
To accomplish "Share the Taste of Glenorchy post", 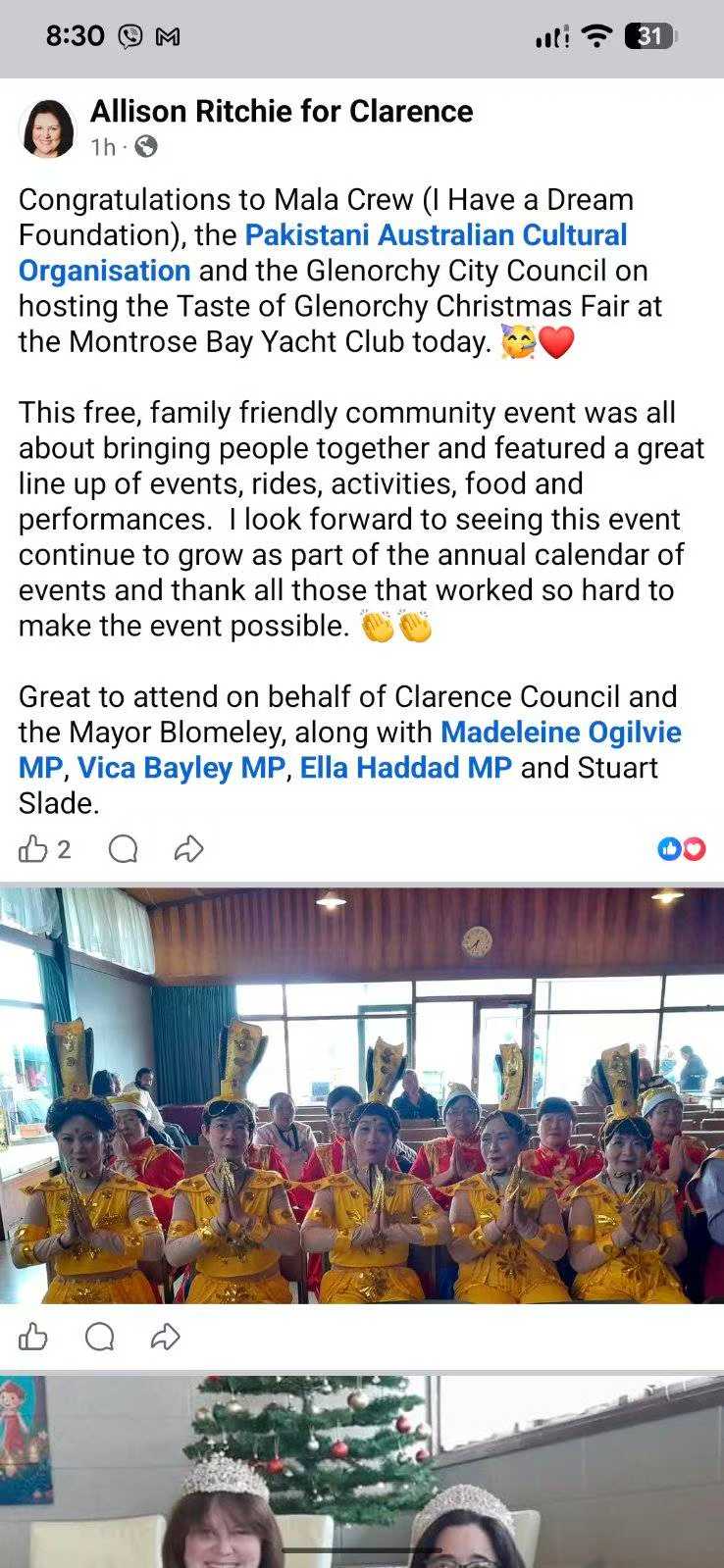I will (188, 849).
